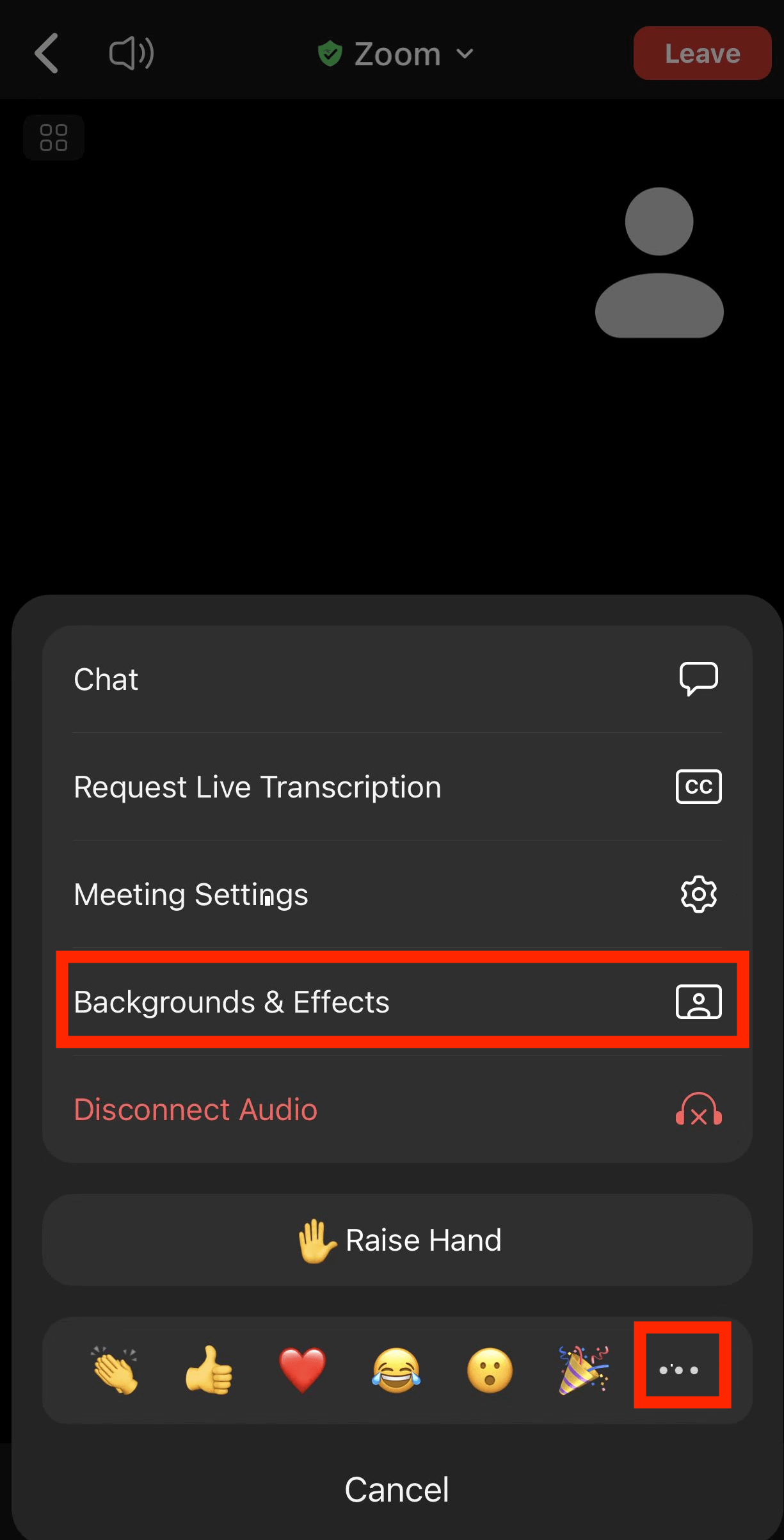Select Request Live Transcription
The image size is (784, 1540).
pyautogui.click(x=397, y=787)
